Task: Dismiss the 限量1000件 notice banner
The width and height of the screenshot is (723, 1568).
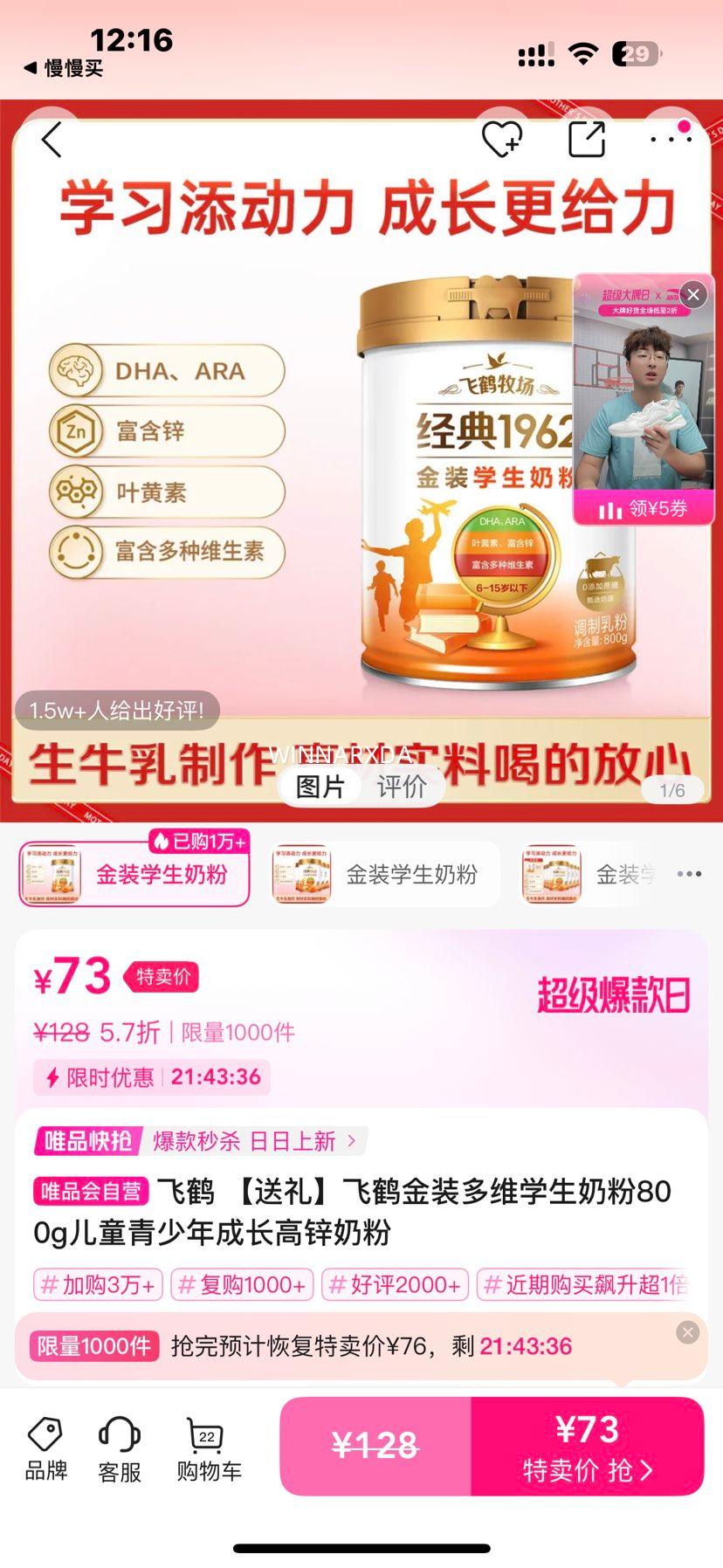Action: click(688, 1332)
